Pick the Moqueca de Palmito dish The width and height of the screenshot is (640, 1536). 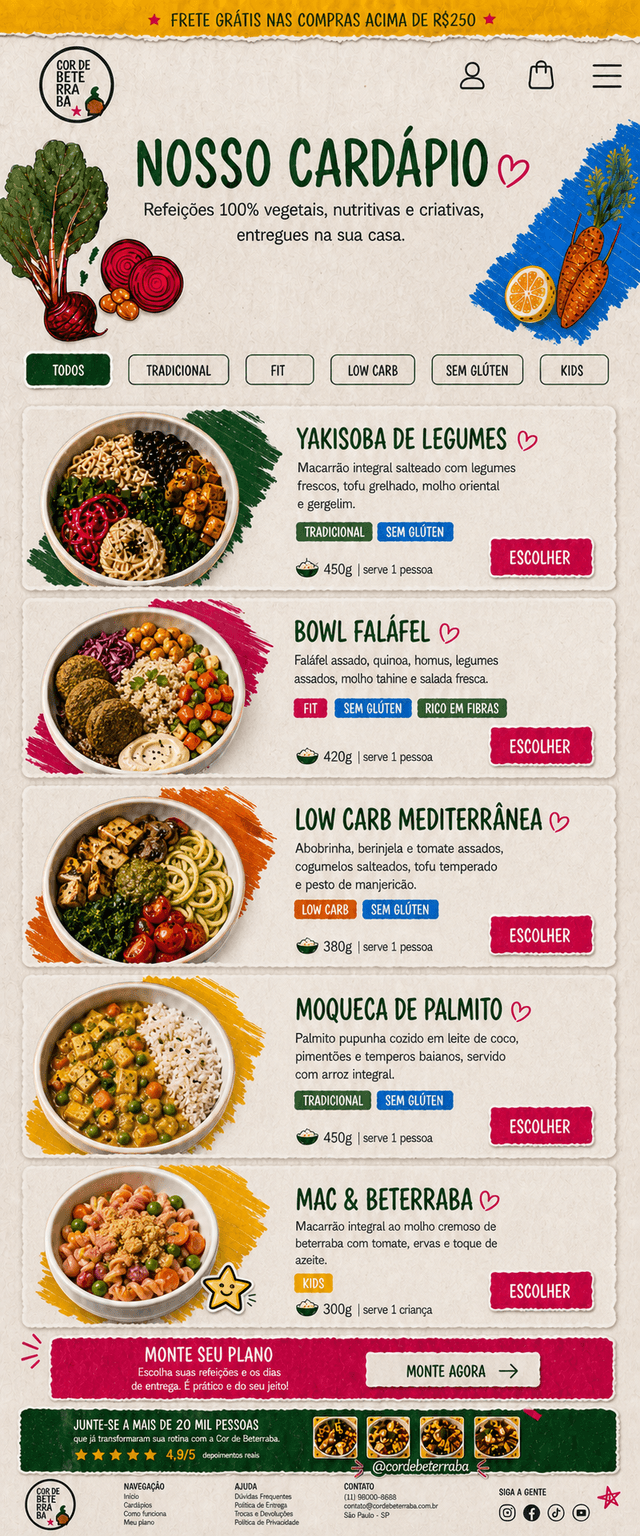tap(541, 1127)
